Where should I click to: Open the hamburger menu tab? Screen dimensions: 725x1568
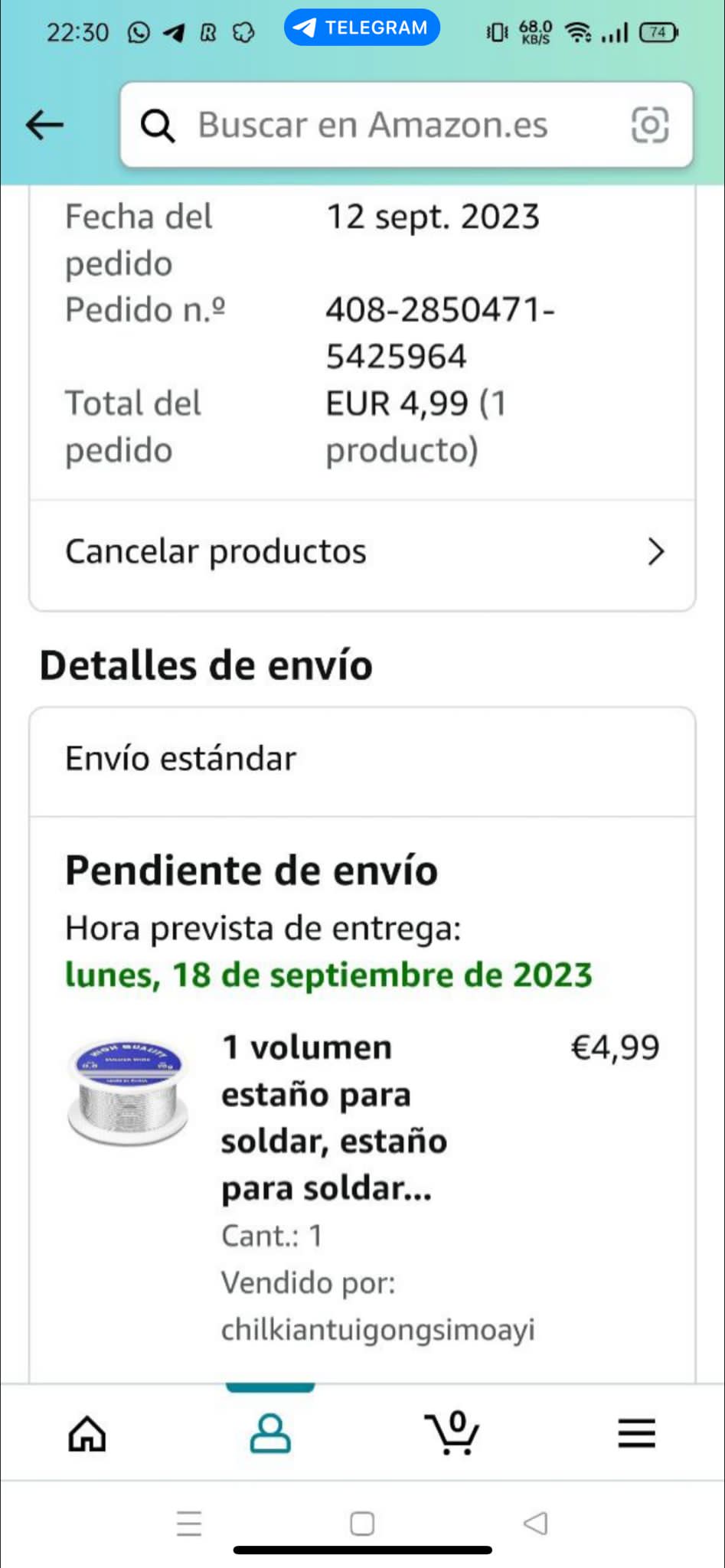click(x=636, y=1433)
